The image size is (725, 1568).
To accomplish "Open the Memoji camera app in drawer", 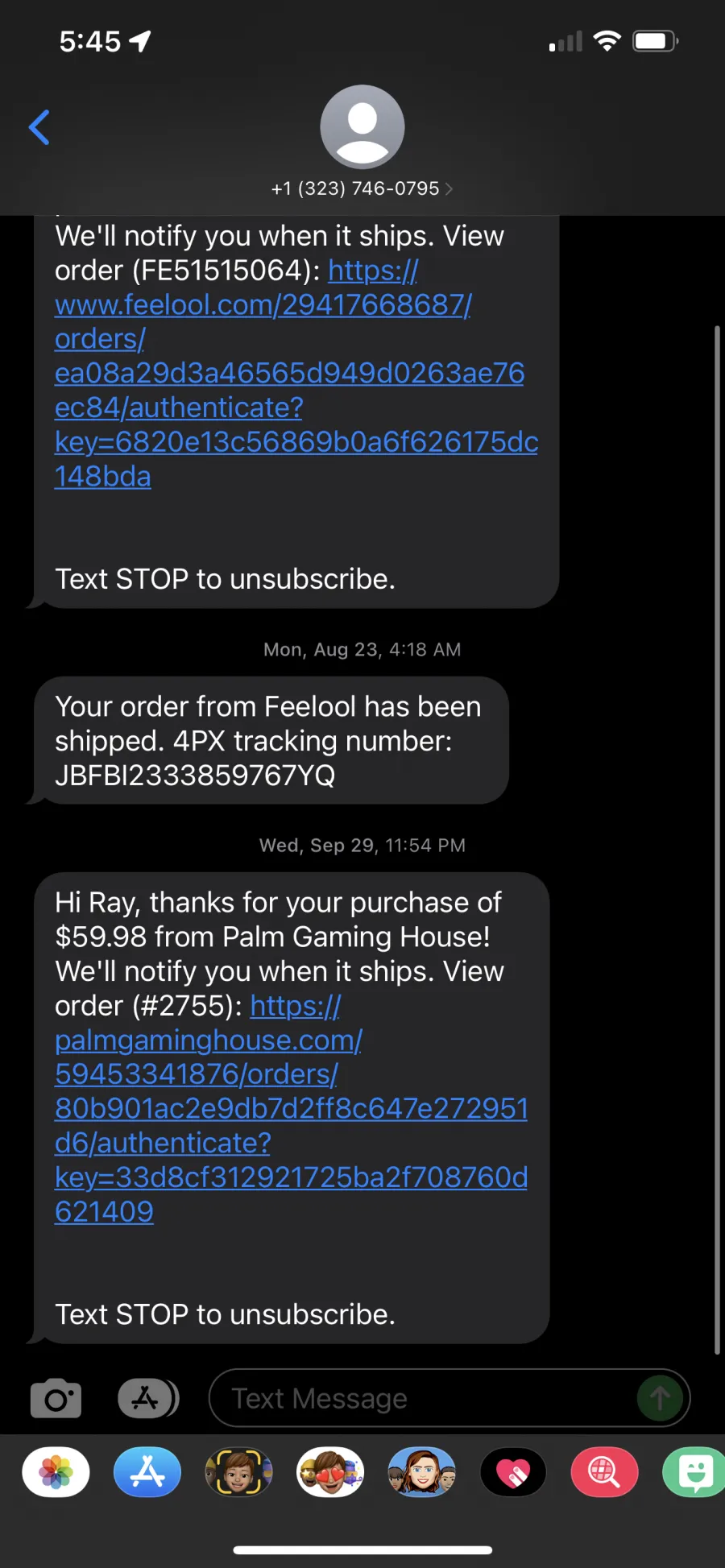I will (x=238, y=1472).
